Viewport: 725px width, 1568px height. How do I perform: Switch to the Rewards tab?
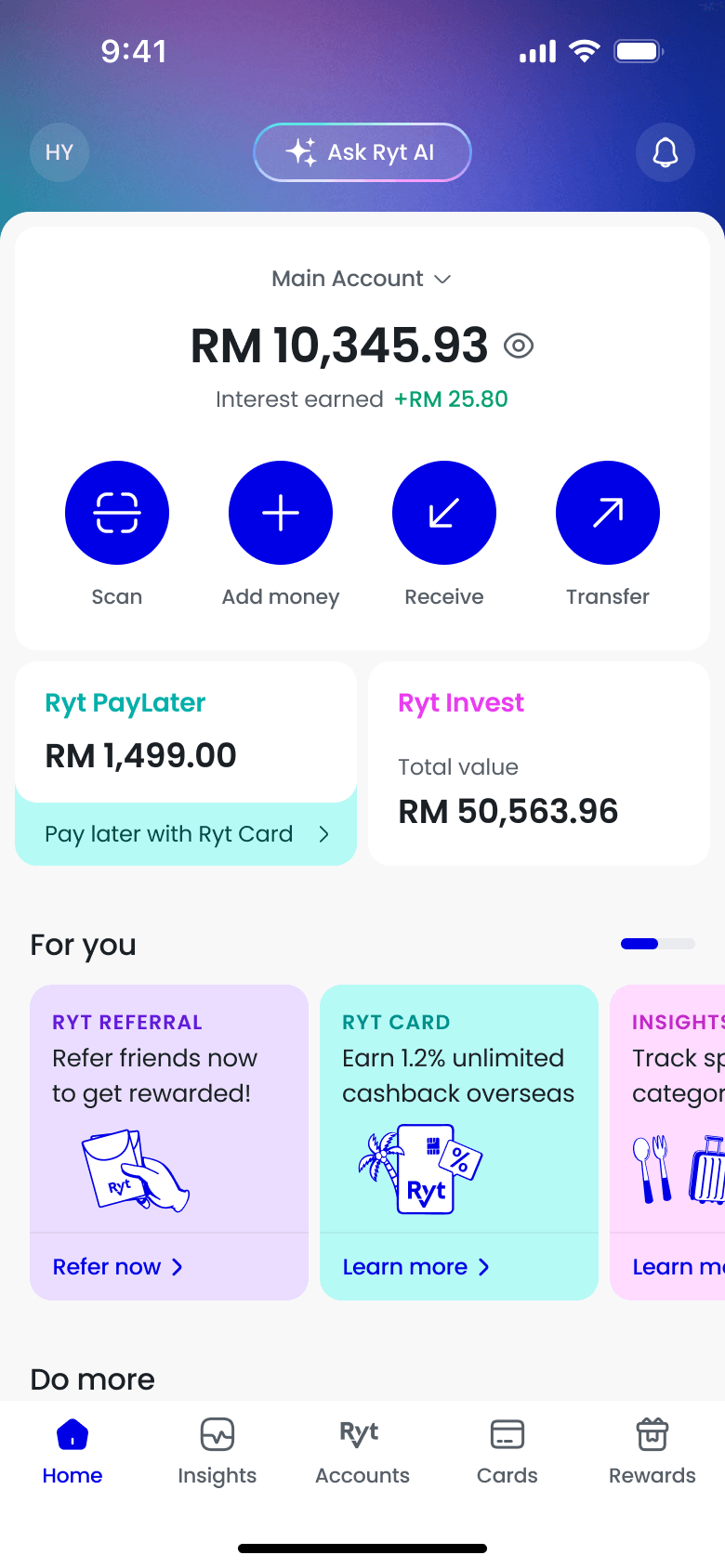click(652, 1451)
